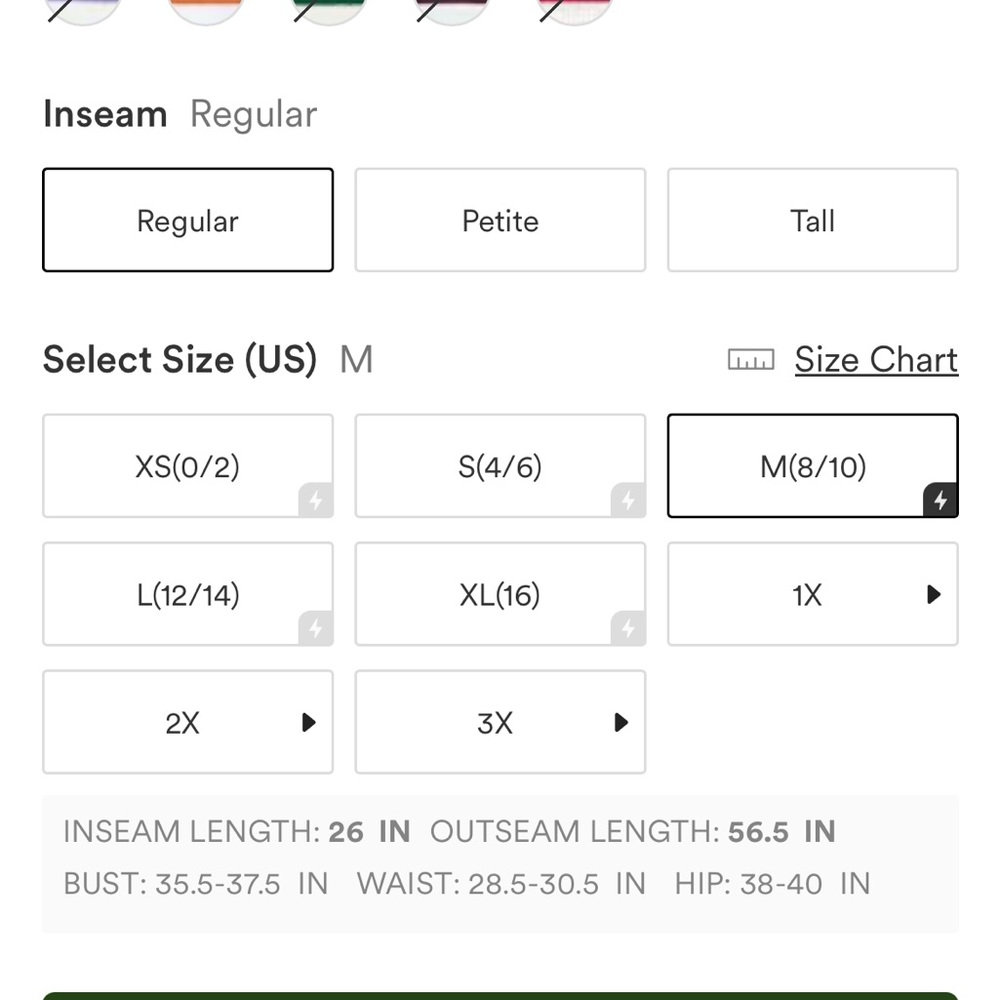1000x1000 pixels.
Task: Expand the 1X size option
Action: [x=812, y=595]
